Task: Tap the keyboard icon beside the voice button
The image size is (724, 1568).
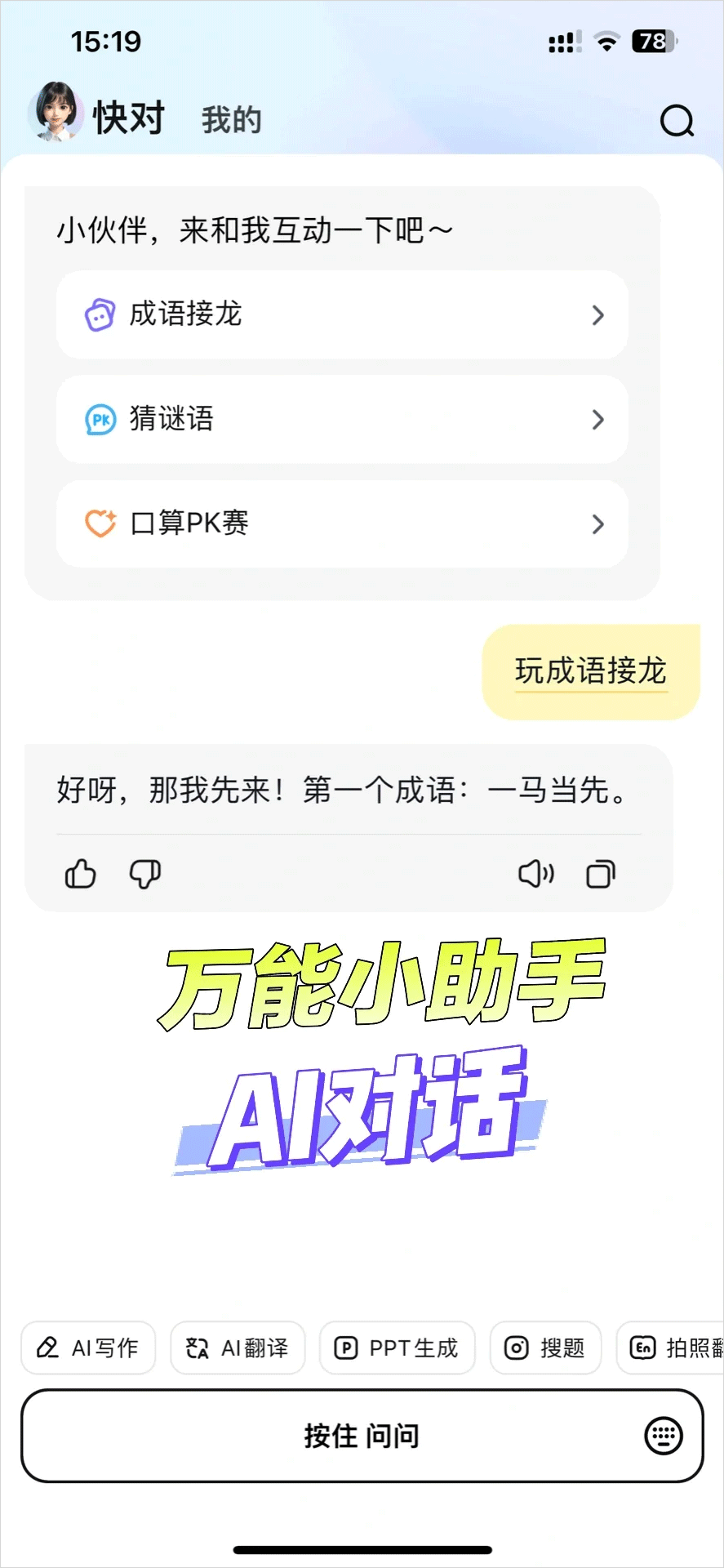Action: (663, 1436)
